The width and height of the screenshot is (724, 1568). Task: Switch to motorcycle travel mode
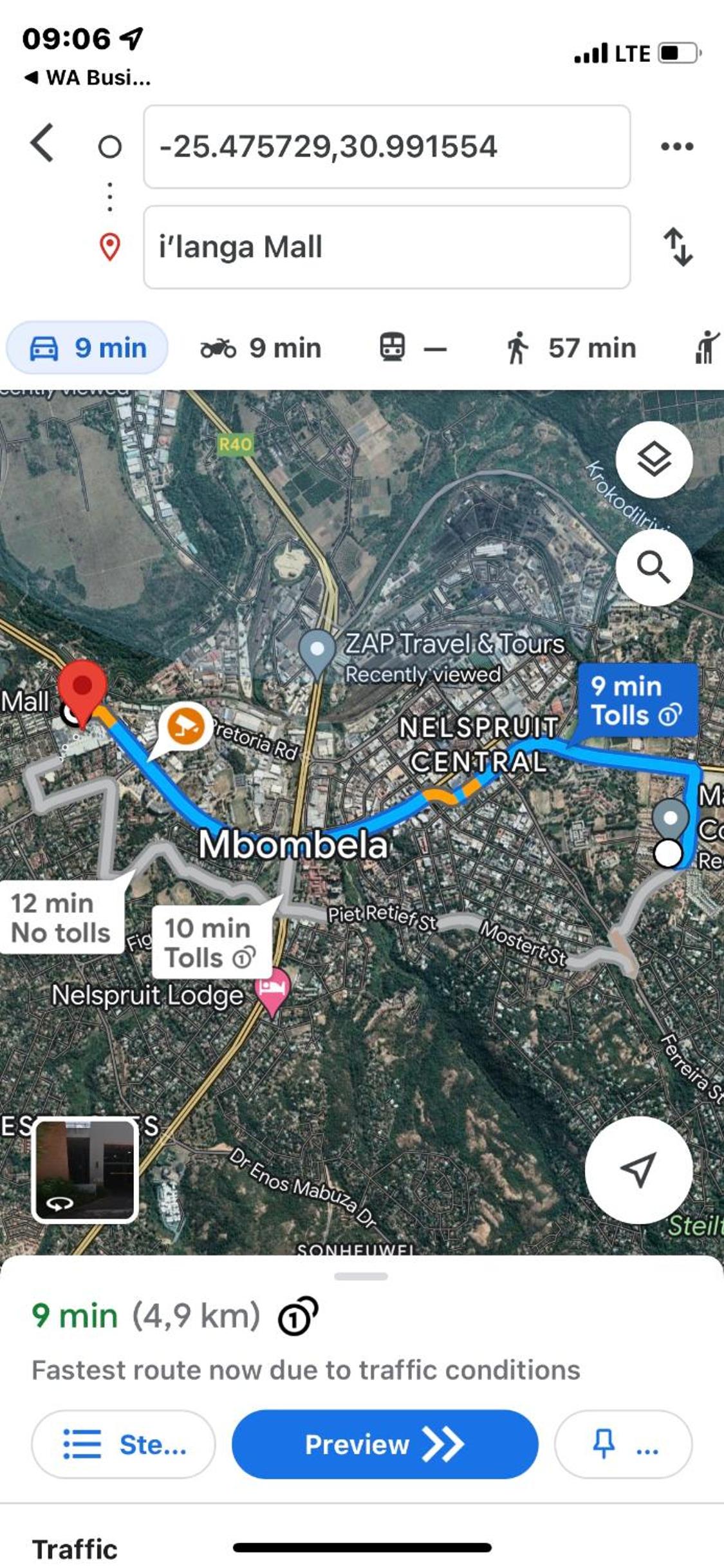point(261,348)
